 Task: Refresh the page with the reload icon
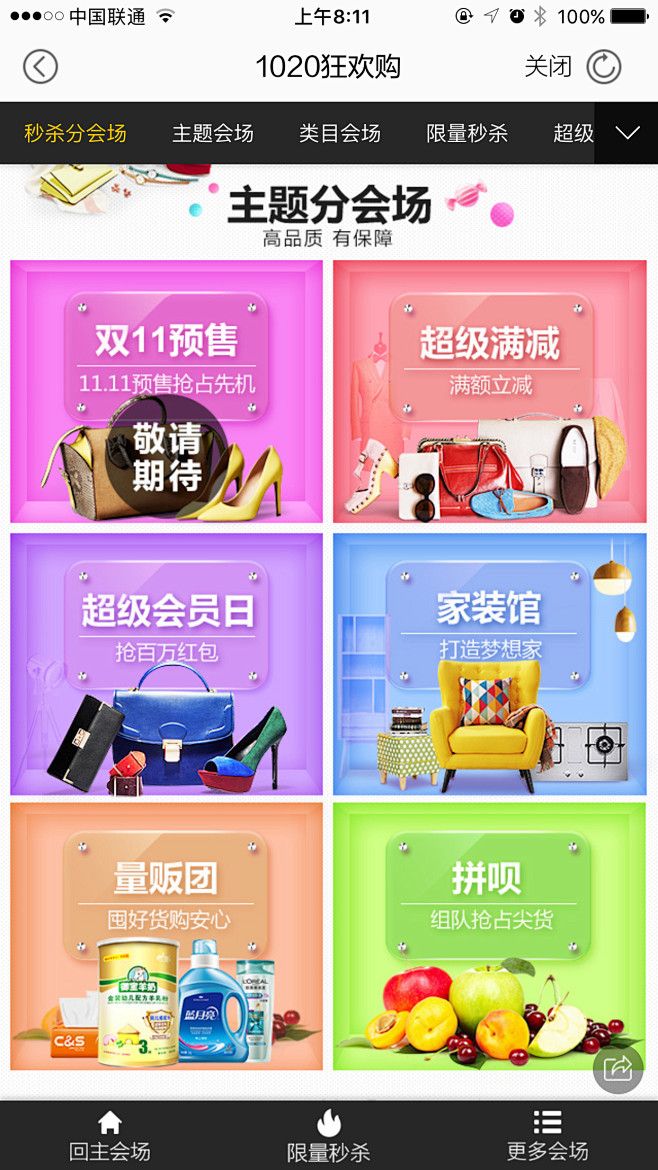(604, 67)
